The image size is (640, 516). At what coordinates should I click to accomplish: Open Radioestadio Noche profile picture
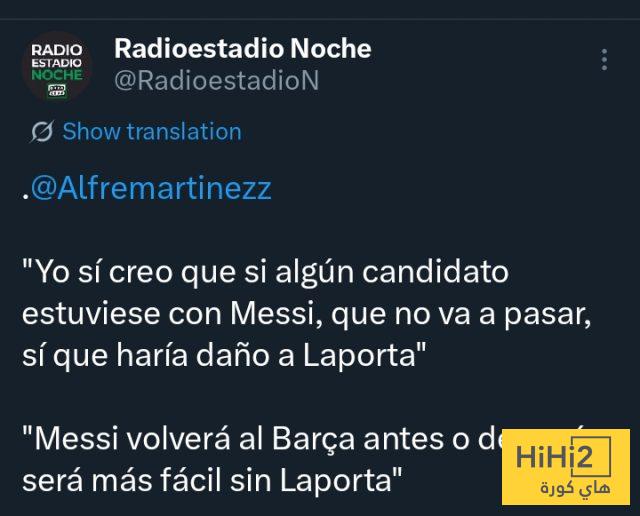tap(57, 66)
